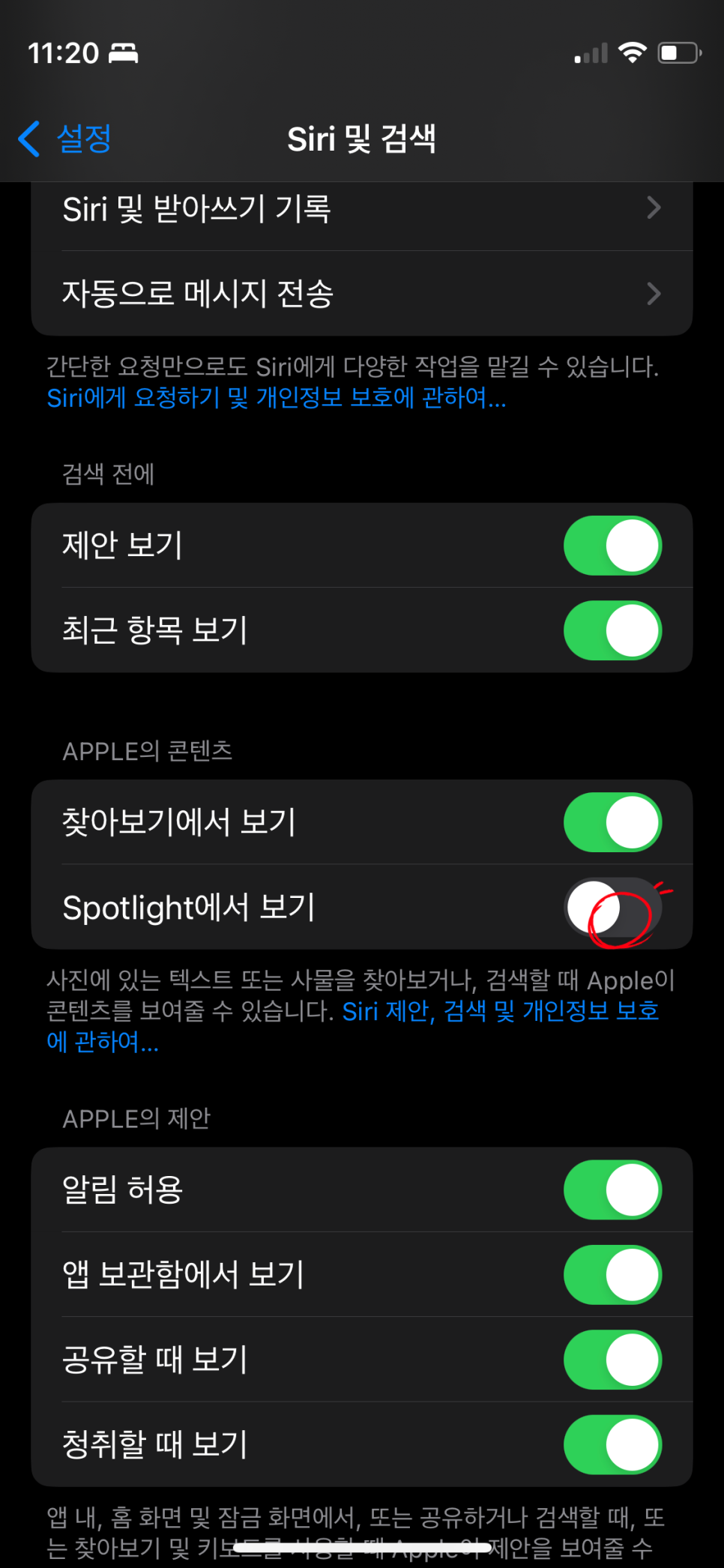
Task: Toggle 앱 보관함에서 보기
Action: tap(612, 1274)
